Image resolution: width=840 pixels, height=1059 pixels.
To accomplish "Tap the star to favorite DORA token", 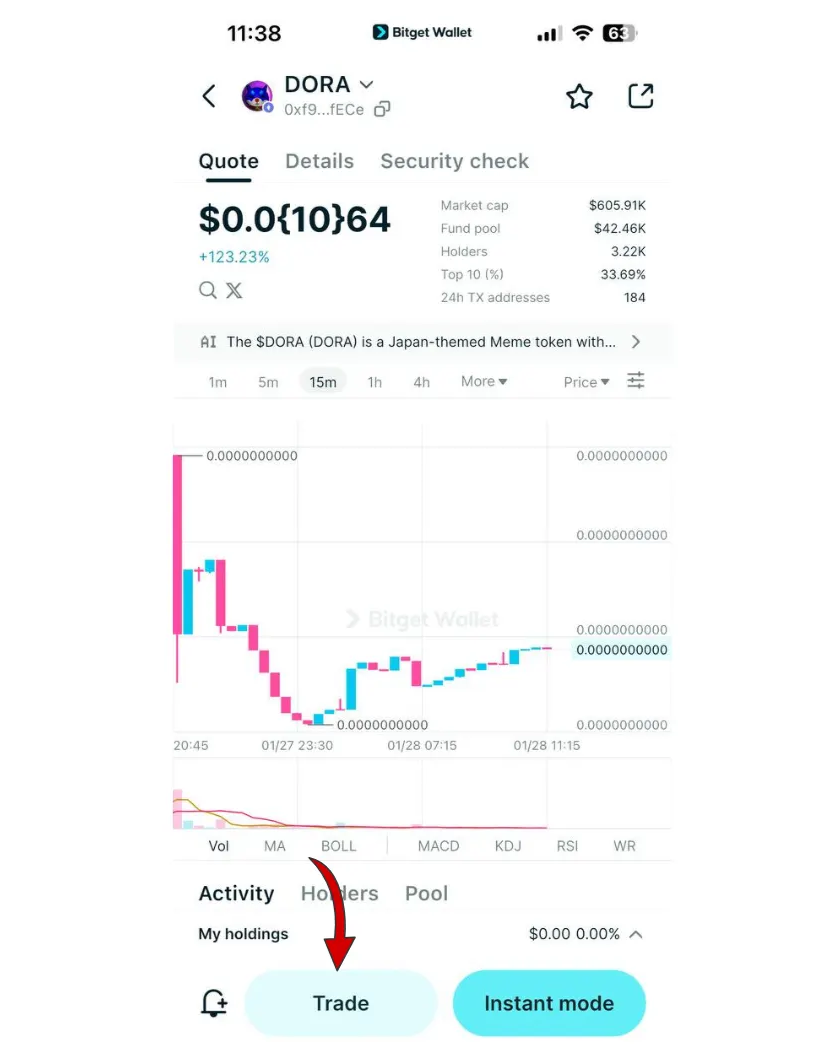I will 579,96.
